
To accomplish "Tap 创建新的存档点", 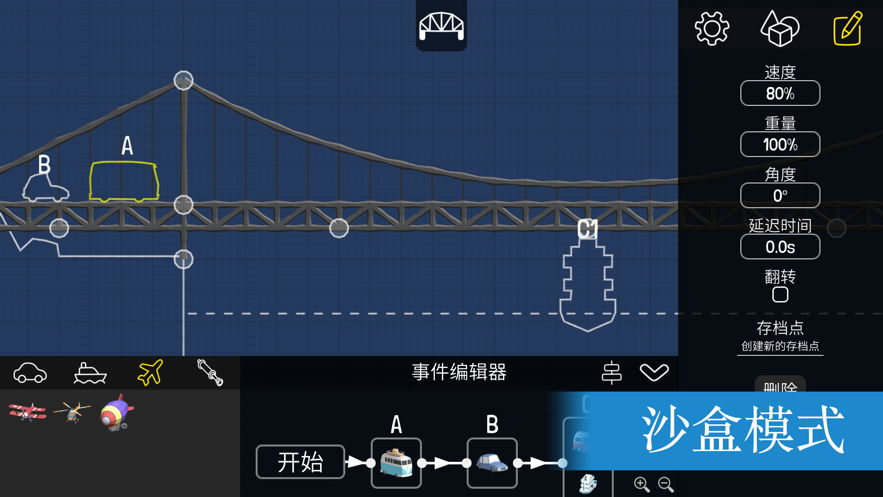I will click(780, 346).
